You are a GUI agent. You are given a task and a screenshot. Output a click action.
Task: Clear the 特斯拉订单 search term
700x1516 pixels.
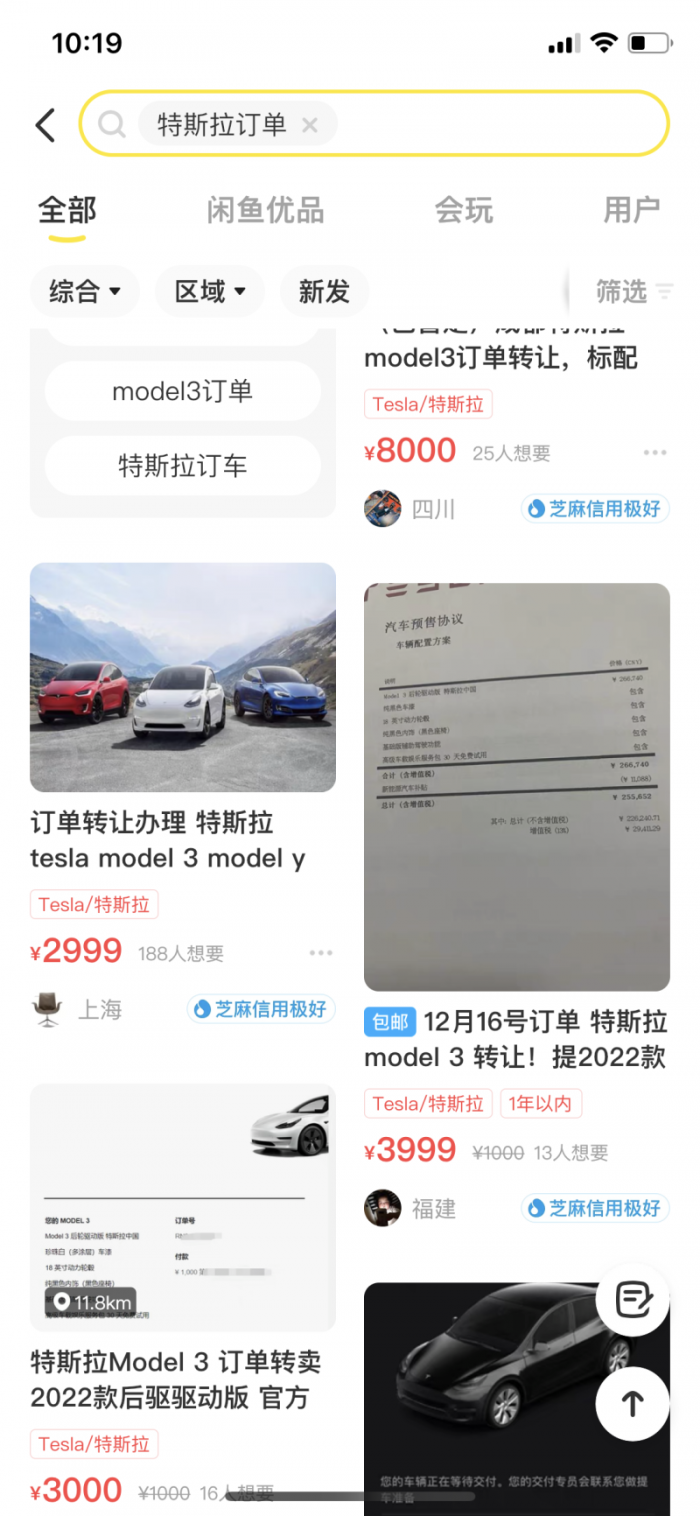pyautogui.click(x=310, y=125)
